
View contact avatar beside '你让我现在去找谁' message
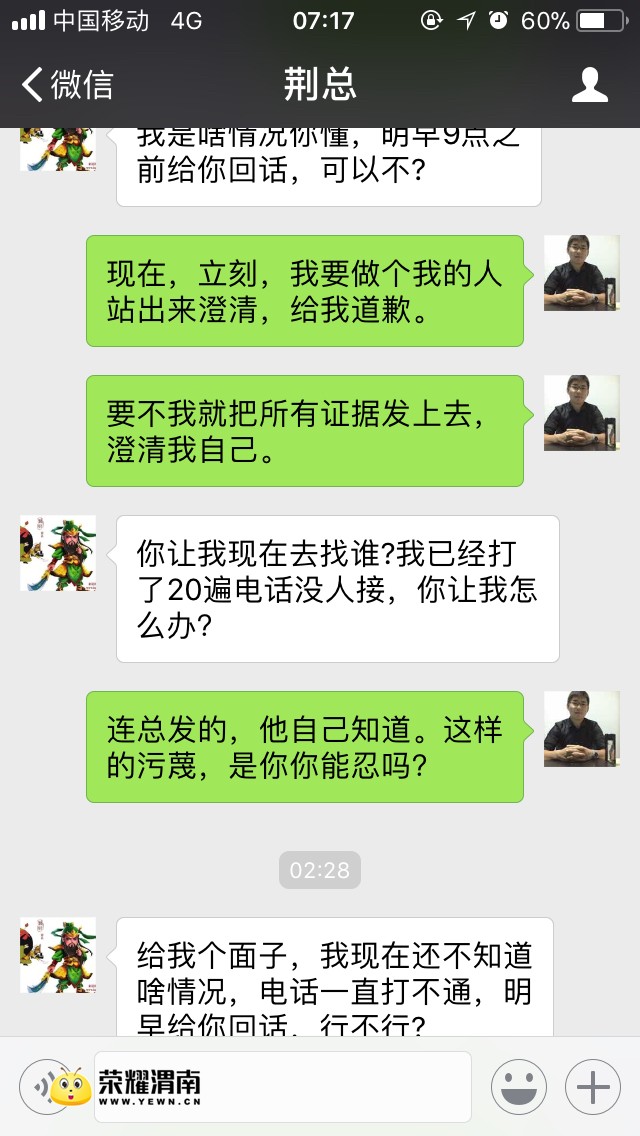58,553
